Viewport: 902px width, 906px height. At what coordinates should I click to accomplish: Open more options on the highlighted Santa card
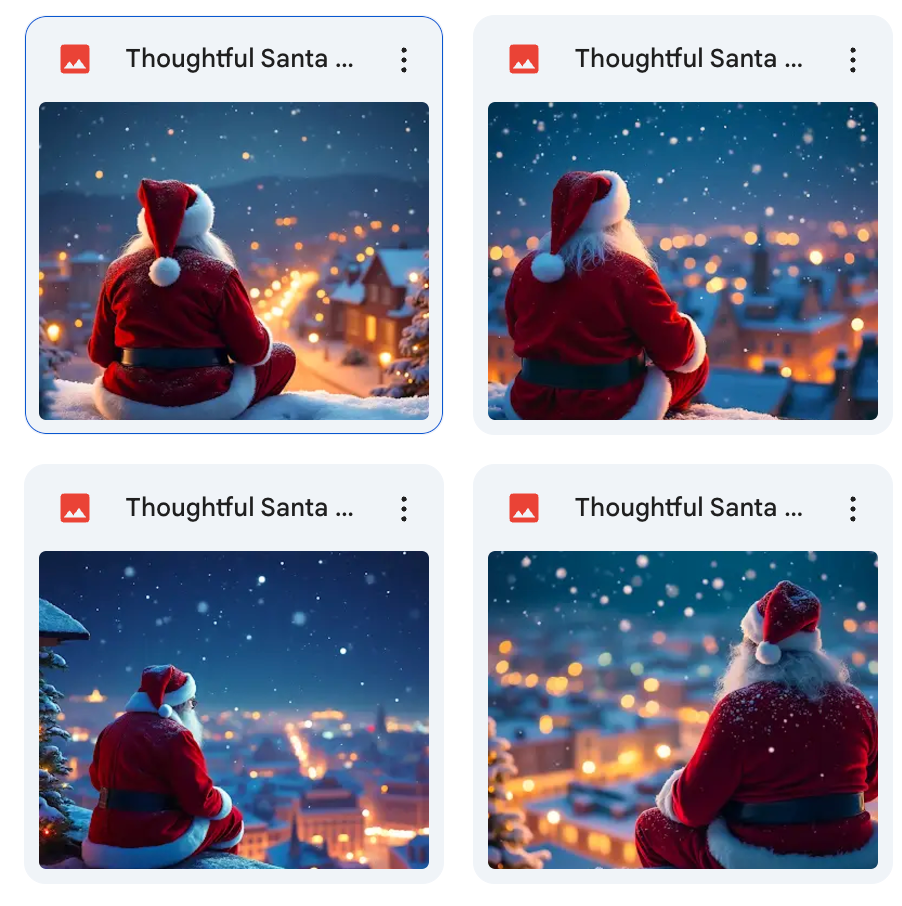pos(404,60)
